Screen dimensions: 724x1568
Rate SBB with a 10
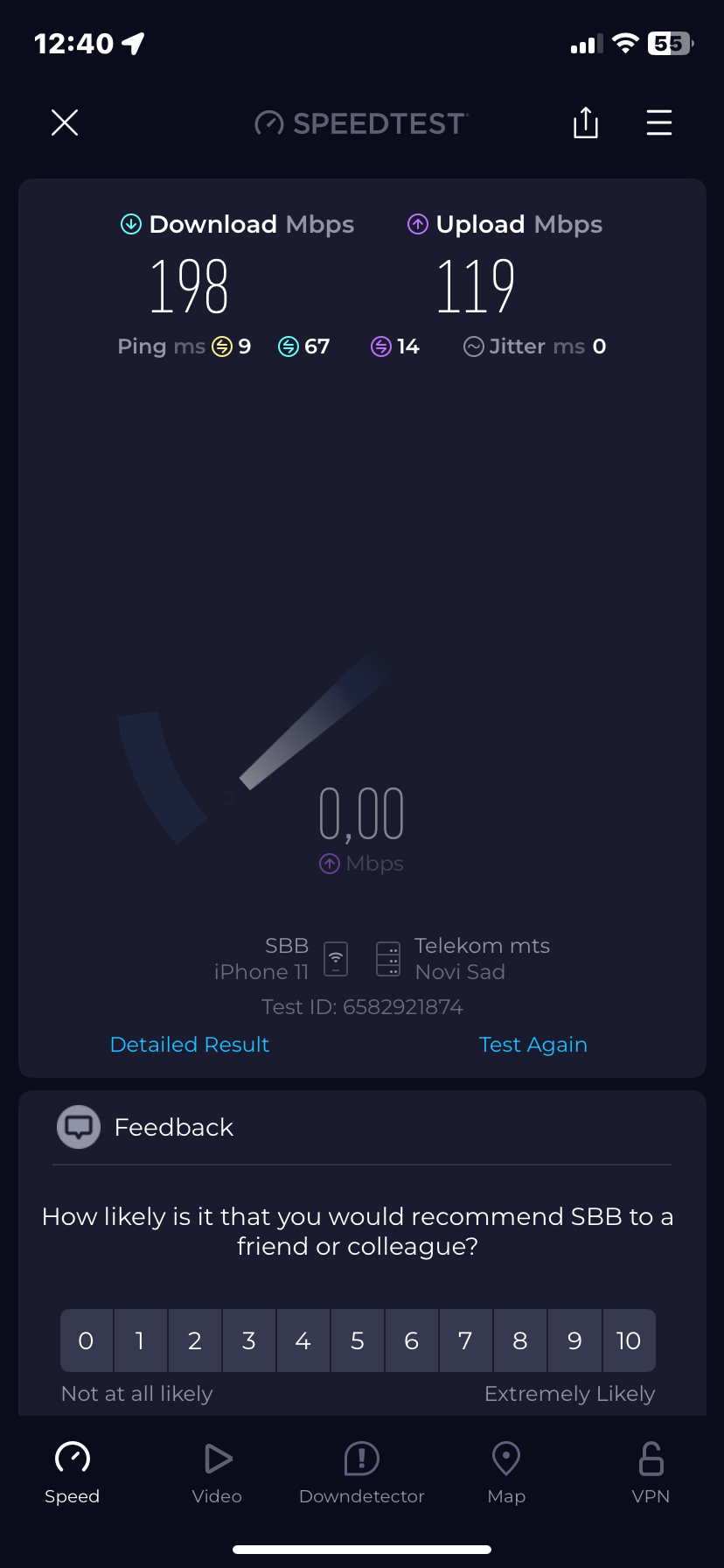(628, 1340)
